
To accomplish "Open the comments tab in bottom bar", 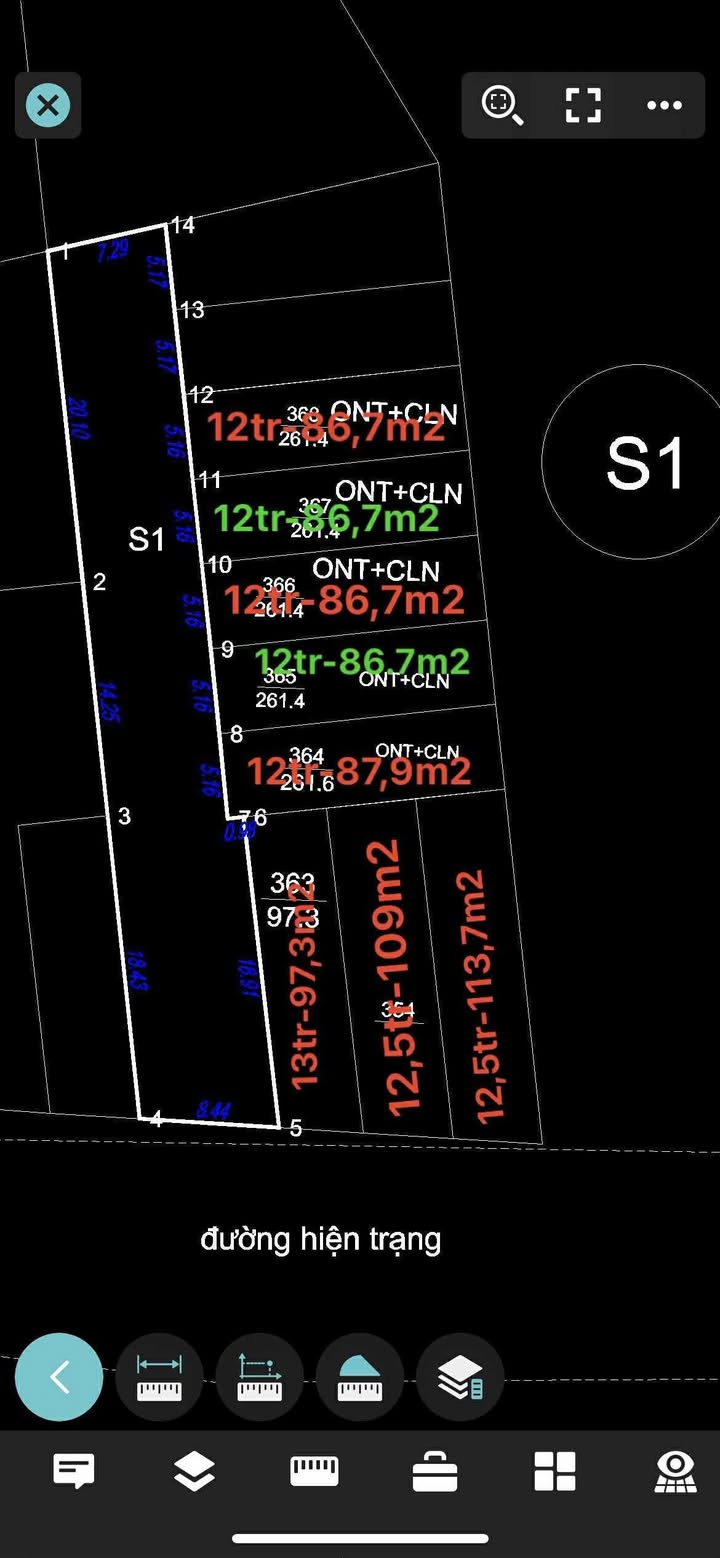I will click(74, 1471).
